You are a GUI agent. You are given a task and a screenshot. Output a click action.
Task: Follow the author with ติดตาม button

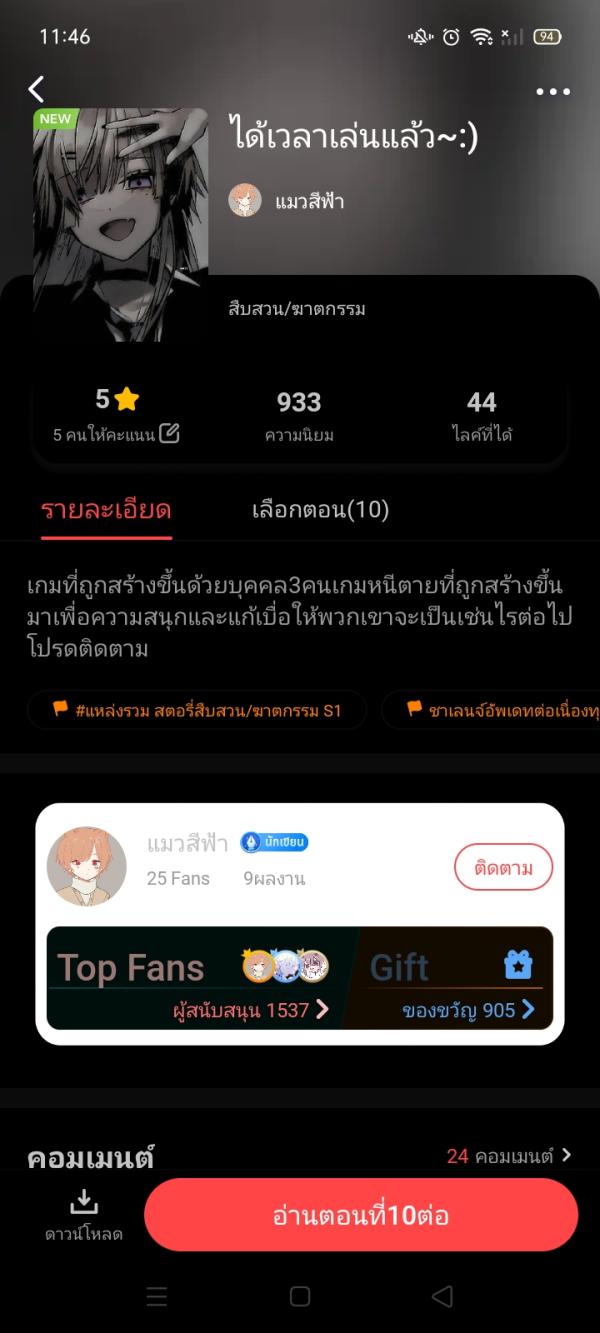click(x=503, y=867)
